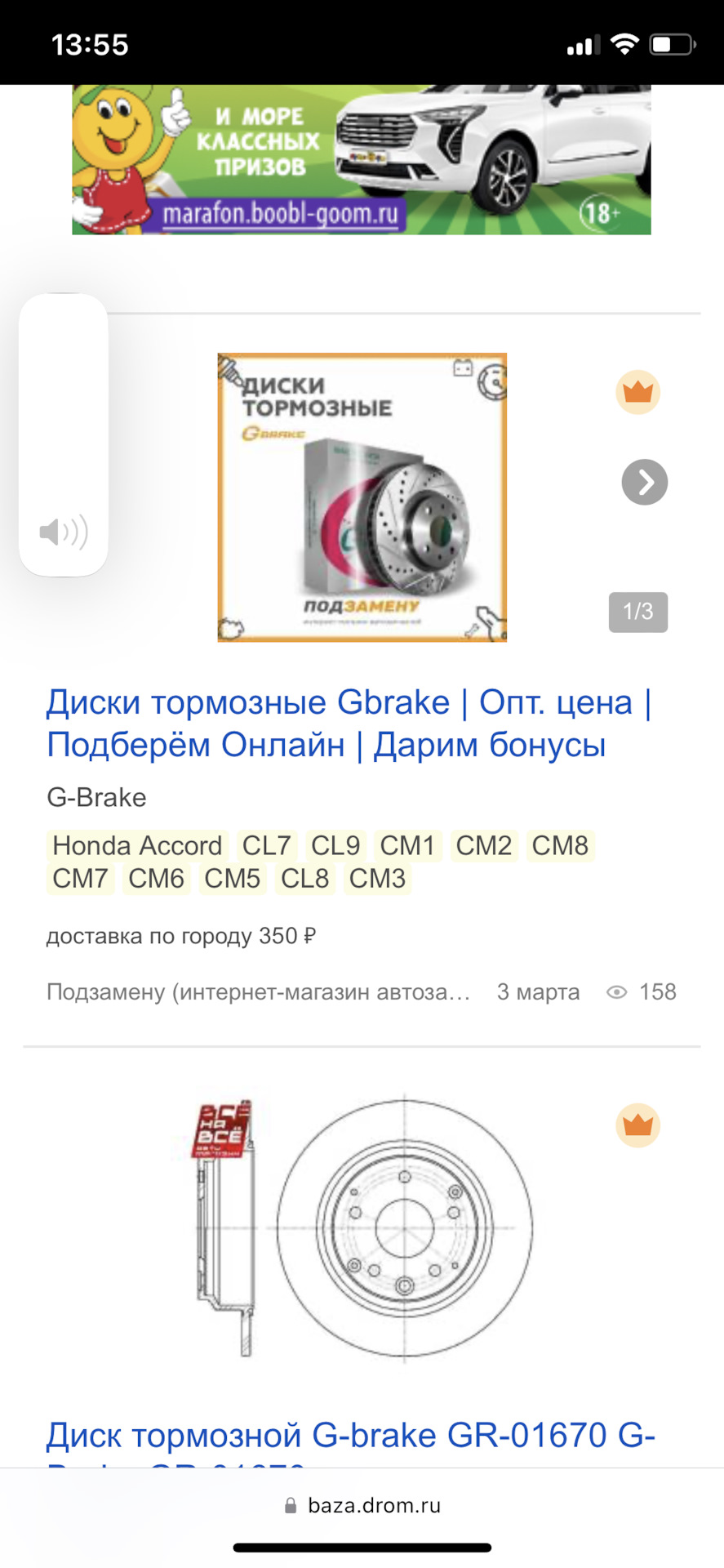Open the marafon.boobl-goom.ru banner
The width and height of the screenshot is (724, 1568).
[362, 160]
